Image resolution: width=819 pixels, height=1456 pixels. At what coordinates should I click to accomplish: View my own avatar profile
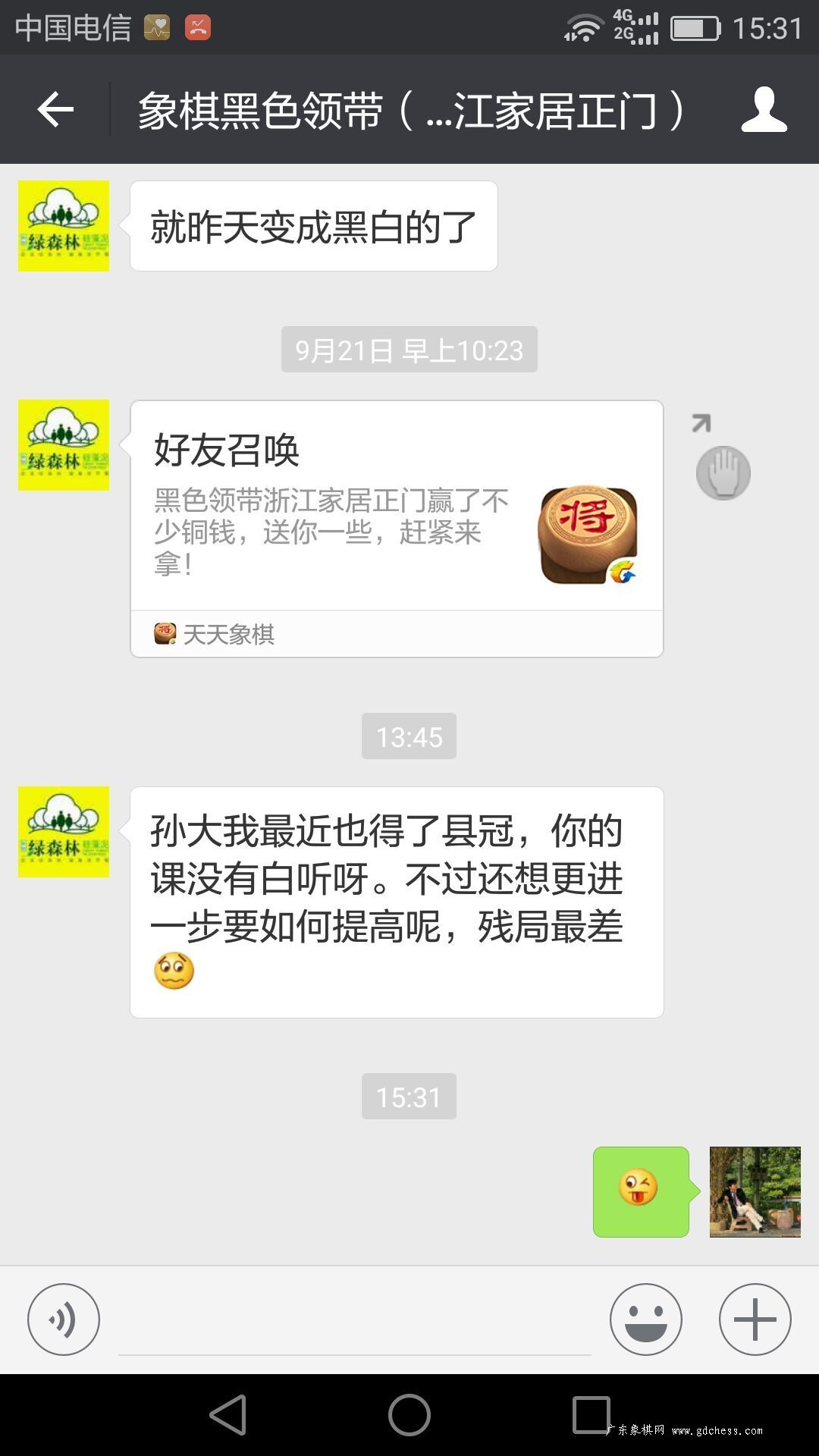(755, 1192)
